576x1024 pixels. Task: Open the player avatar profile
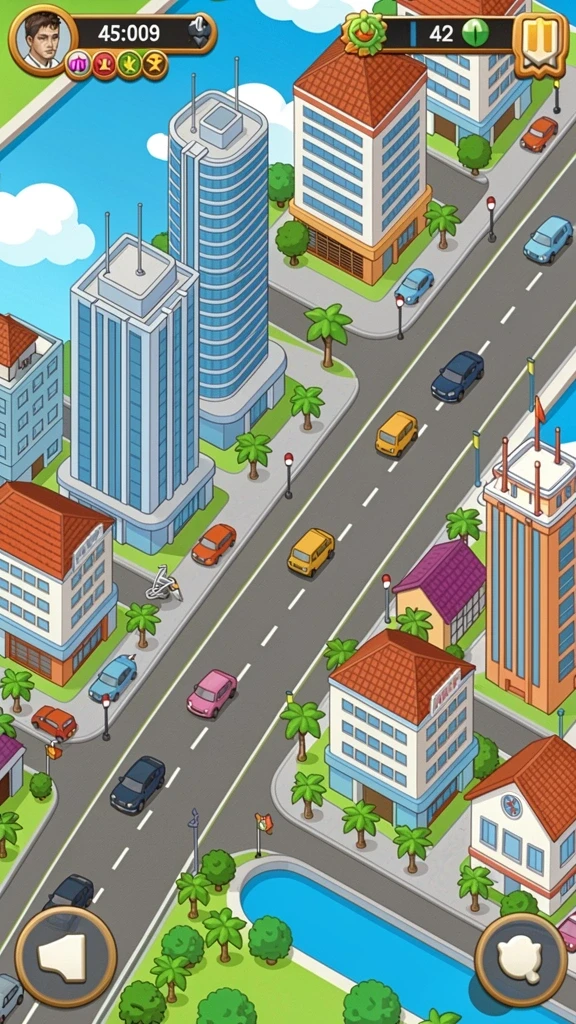click(x=42, y=39)
